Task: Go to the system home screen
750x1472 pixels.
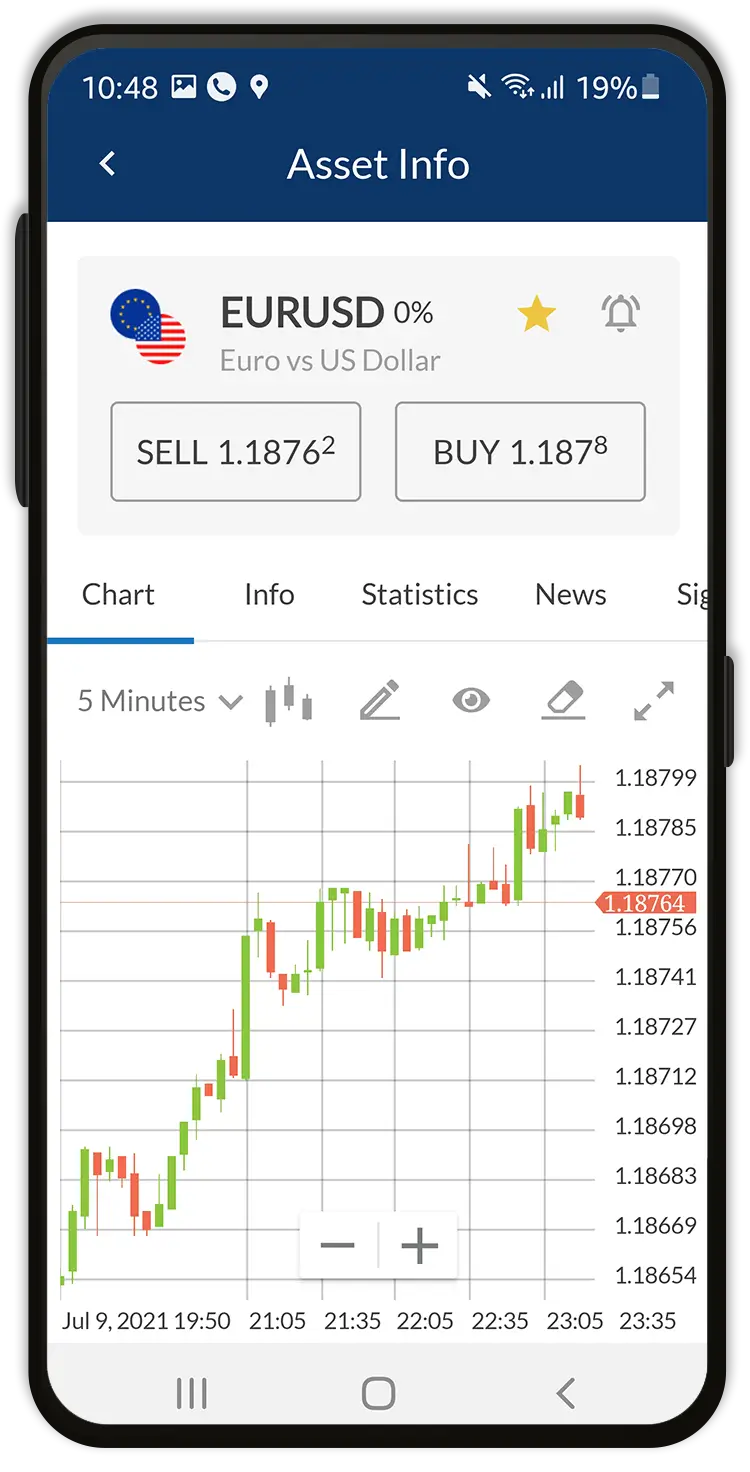Action: (378, 1393)
